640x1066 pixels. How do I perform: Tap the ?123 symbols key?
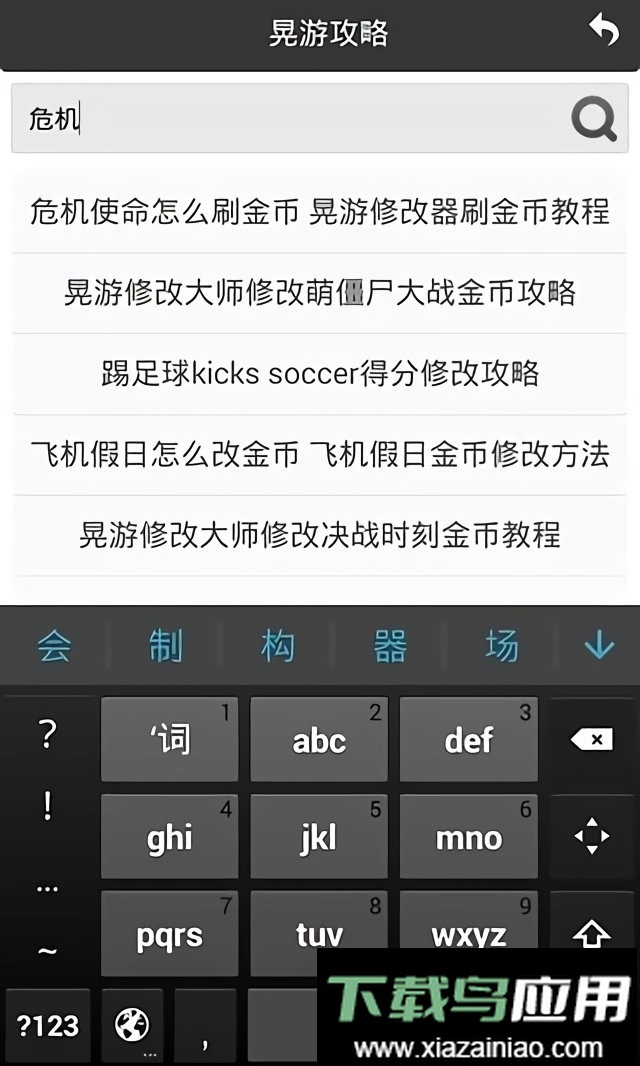point(47,1026)
